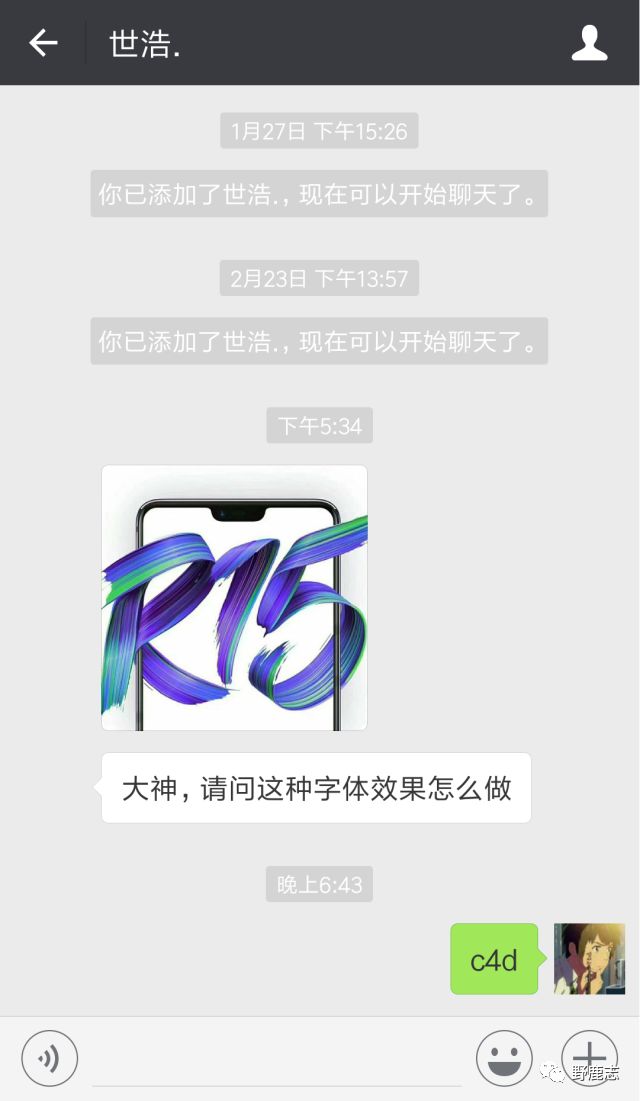Open the R15 phone image message
This screenshot has height=1101, width=640.
(234, 597)
